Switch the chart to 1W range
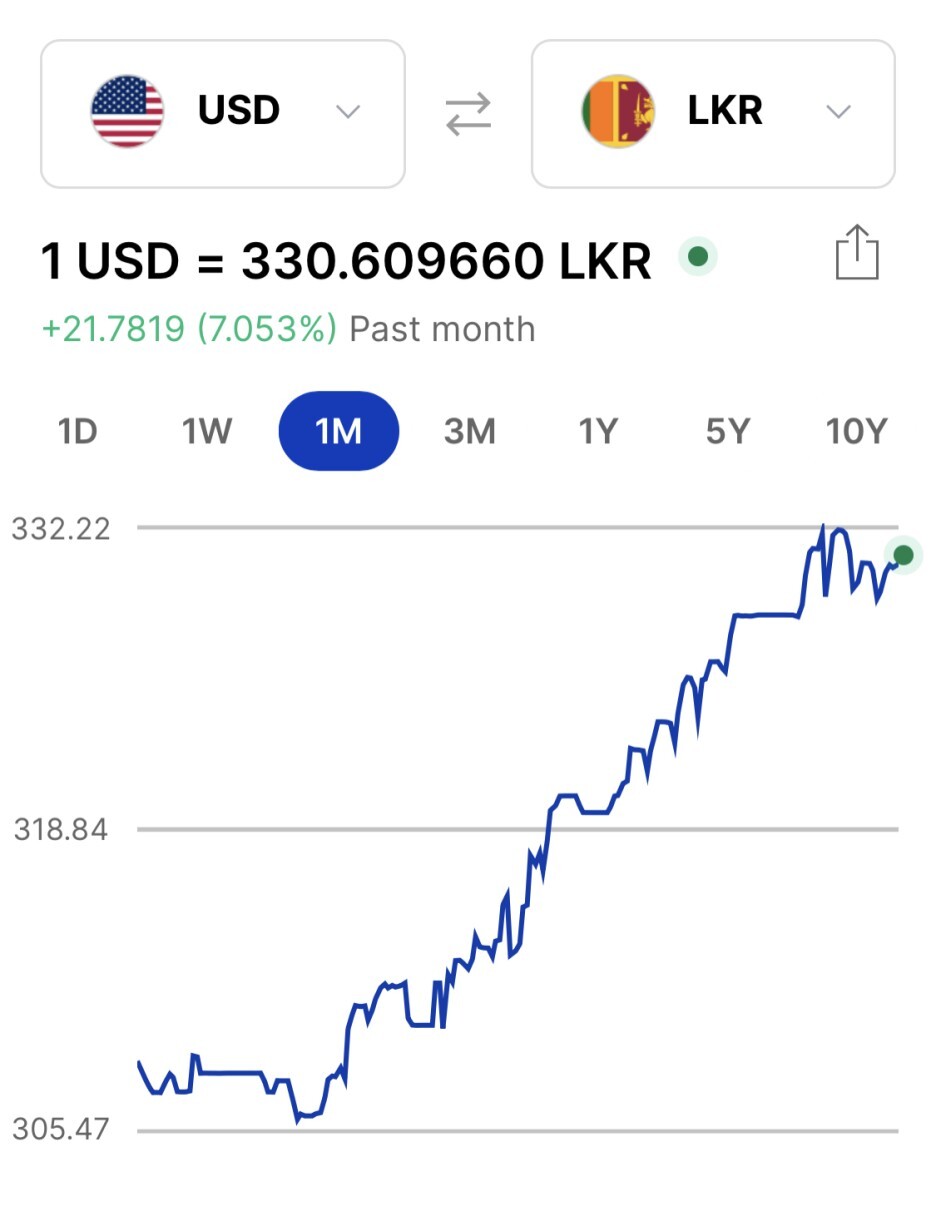Screen dimensions: 936x1206 click(206, 432)
